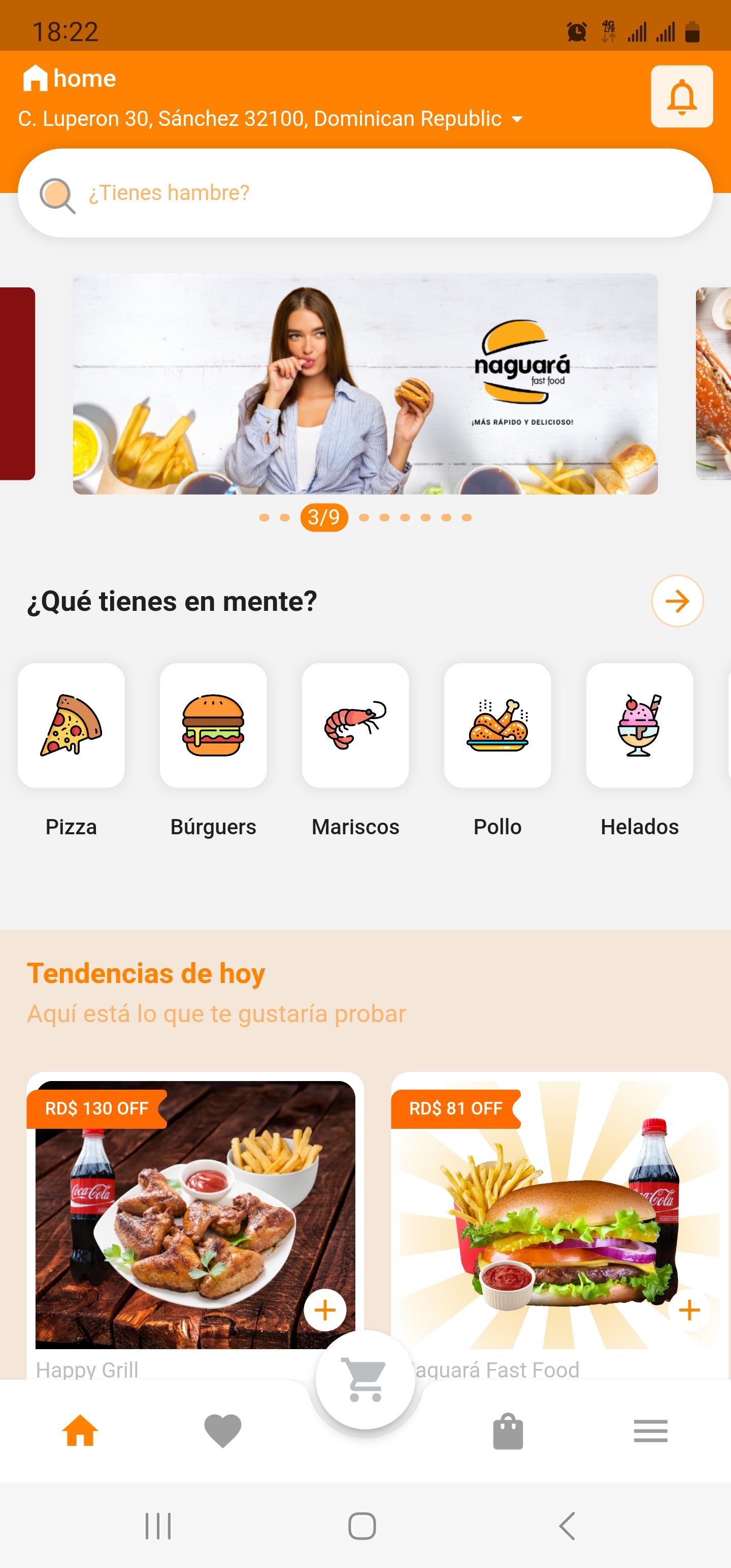Browse the Búrguers category
Viewport: 731px width, 1568px height.
[213, 726]
